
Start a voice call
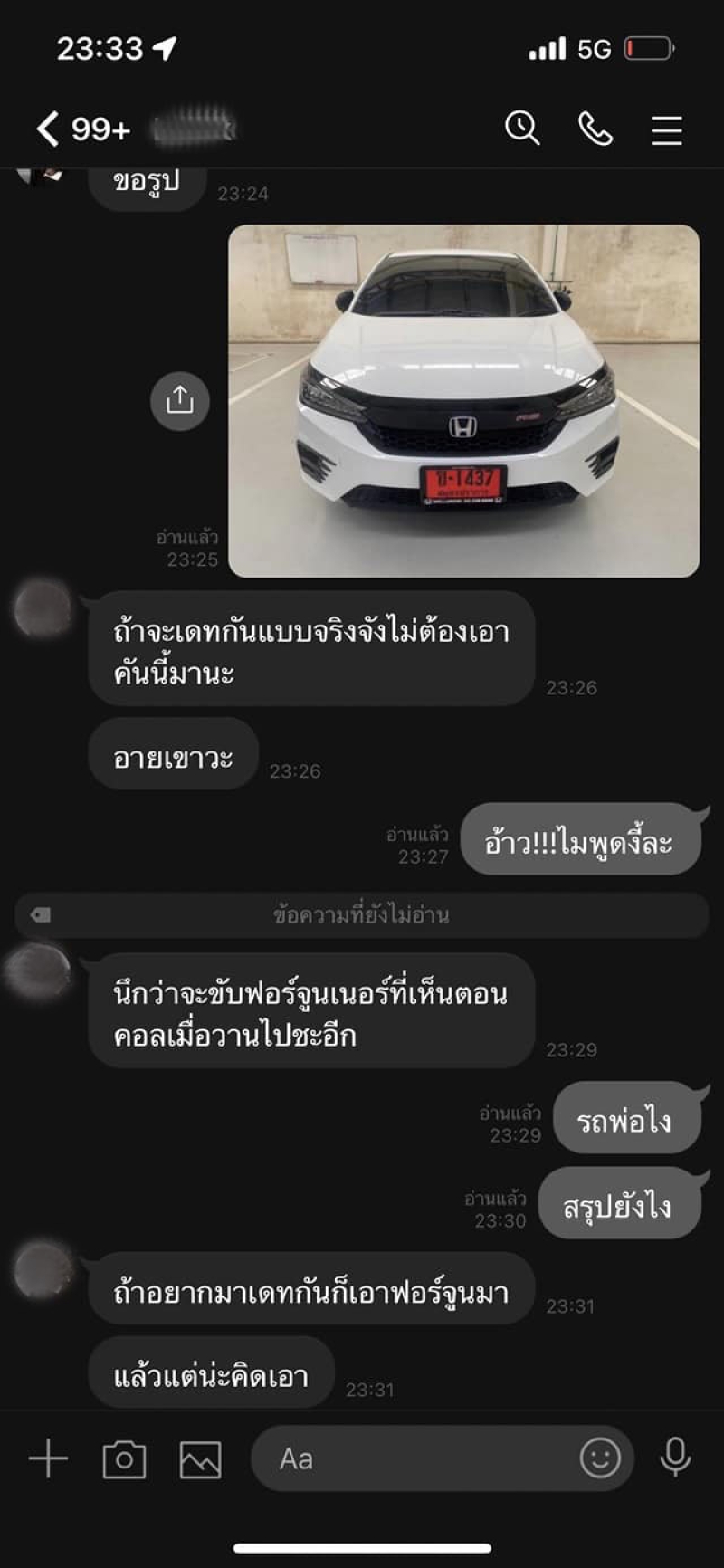pyautogui.click(x=595, y=129)
